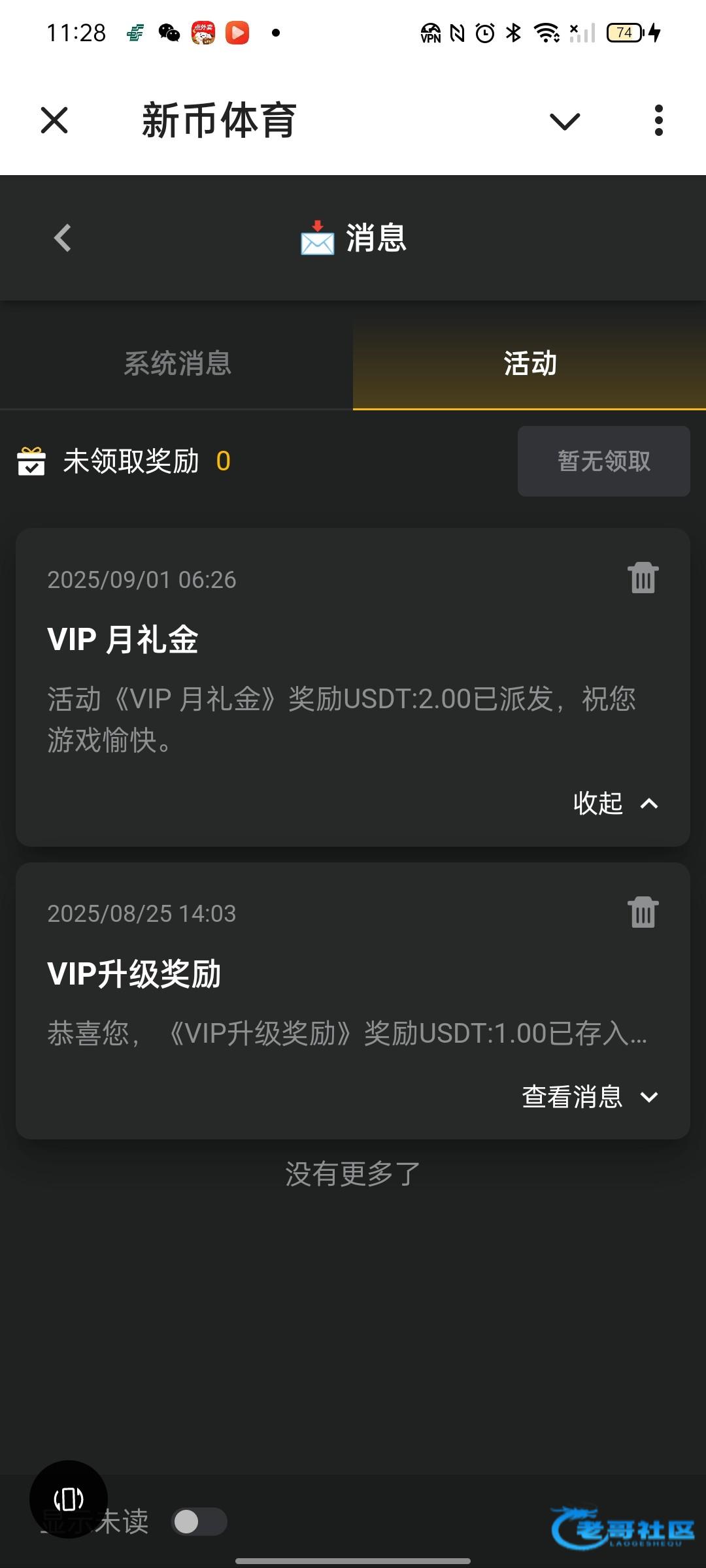This screenshot has height=1568, width=706.
Task: Delete the VIP 月礼金 message
Action: [x=643, y=578]
